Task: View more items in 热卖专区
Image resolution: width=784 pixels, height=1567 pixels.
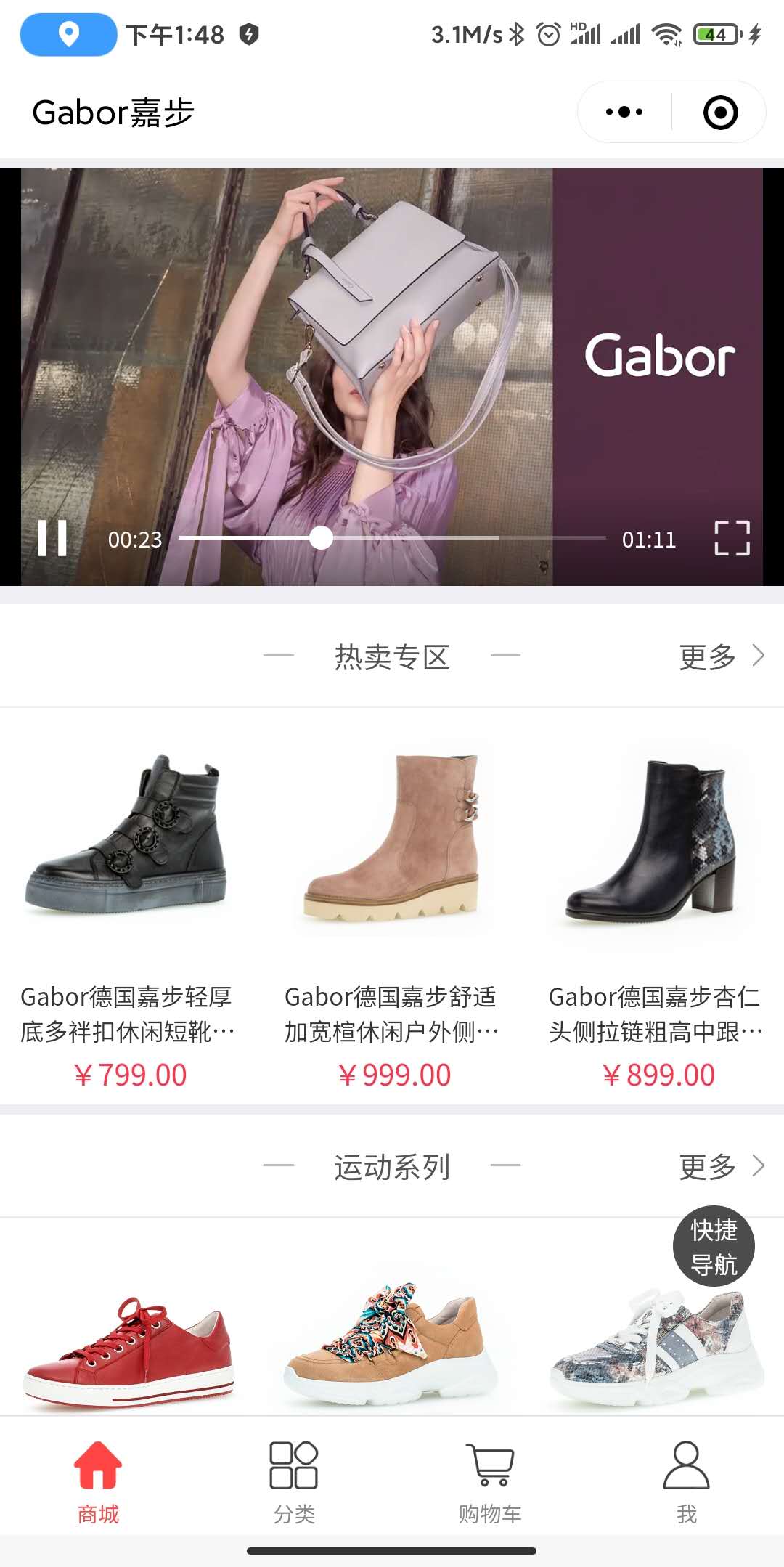Action: 721,656
